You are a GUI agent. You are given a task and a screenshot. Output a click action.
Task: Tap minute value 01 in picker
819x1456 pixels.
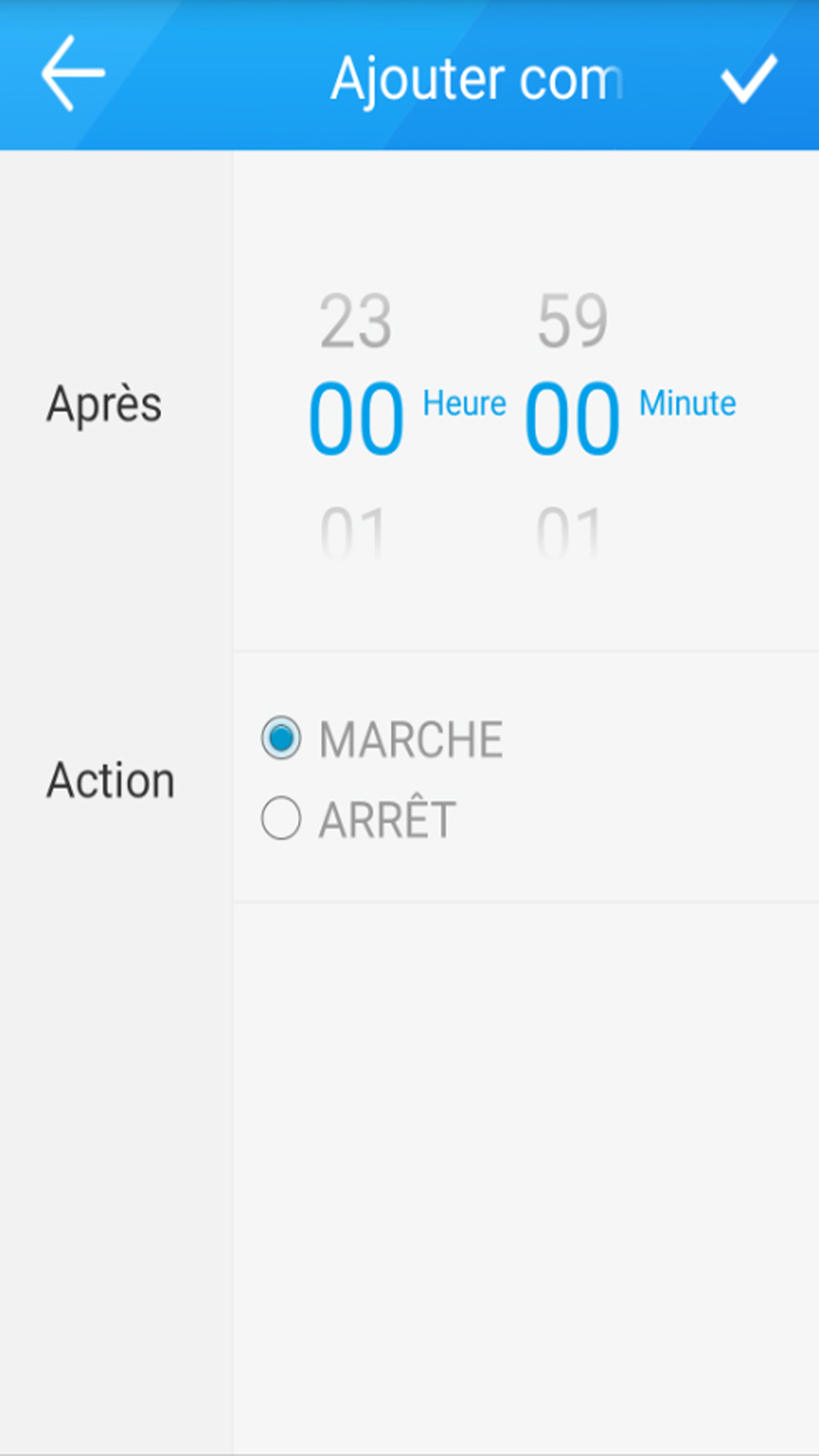pyautogui.click(x=569, y=533)
